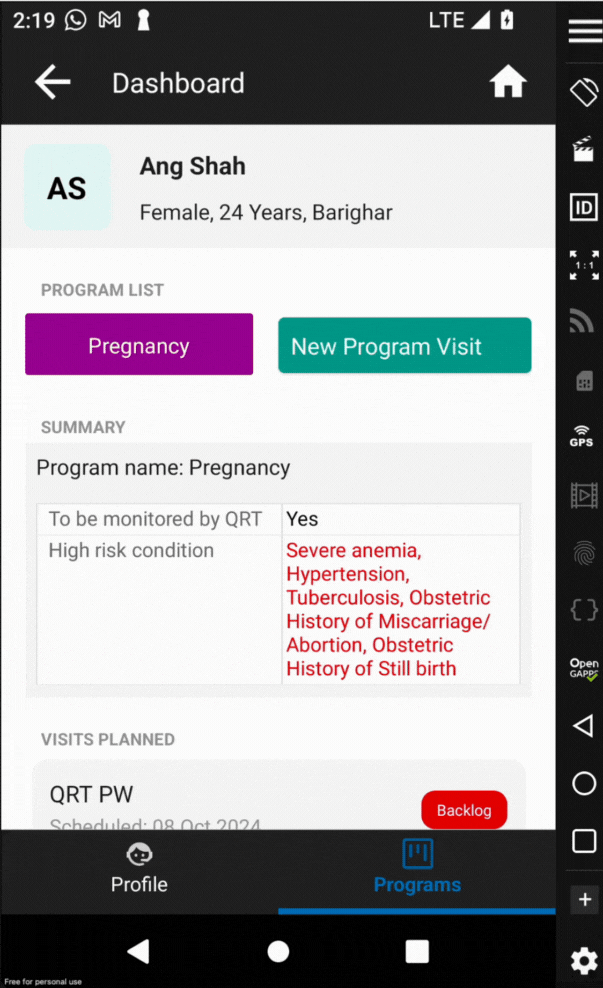
Task: Tap the system recent apps square
Action: 417,951
